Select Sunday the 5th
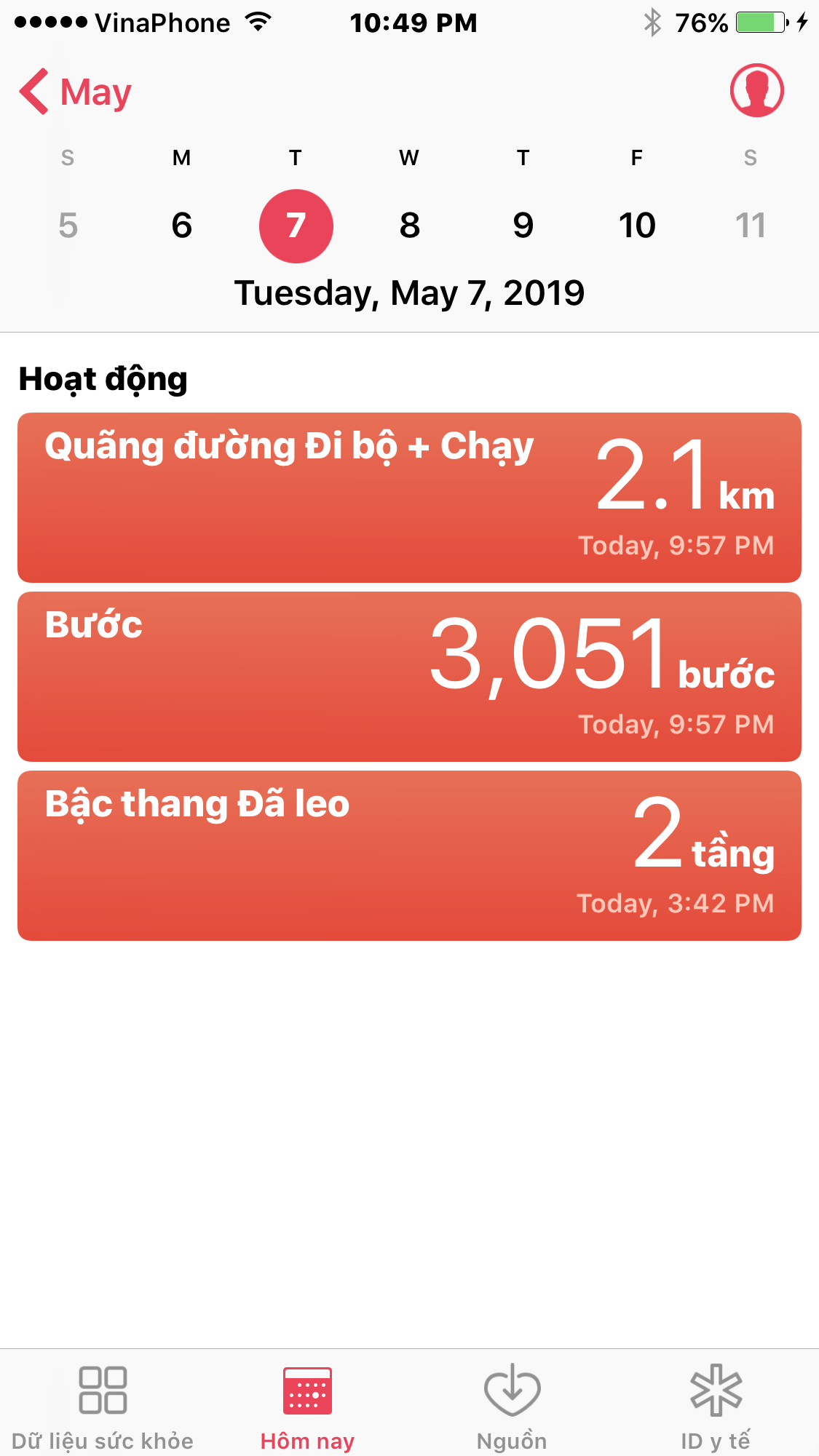The height and width of the screenshot is (1456, 819). click(68, 226)
